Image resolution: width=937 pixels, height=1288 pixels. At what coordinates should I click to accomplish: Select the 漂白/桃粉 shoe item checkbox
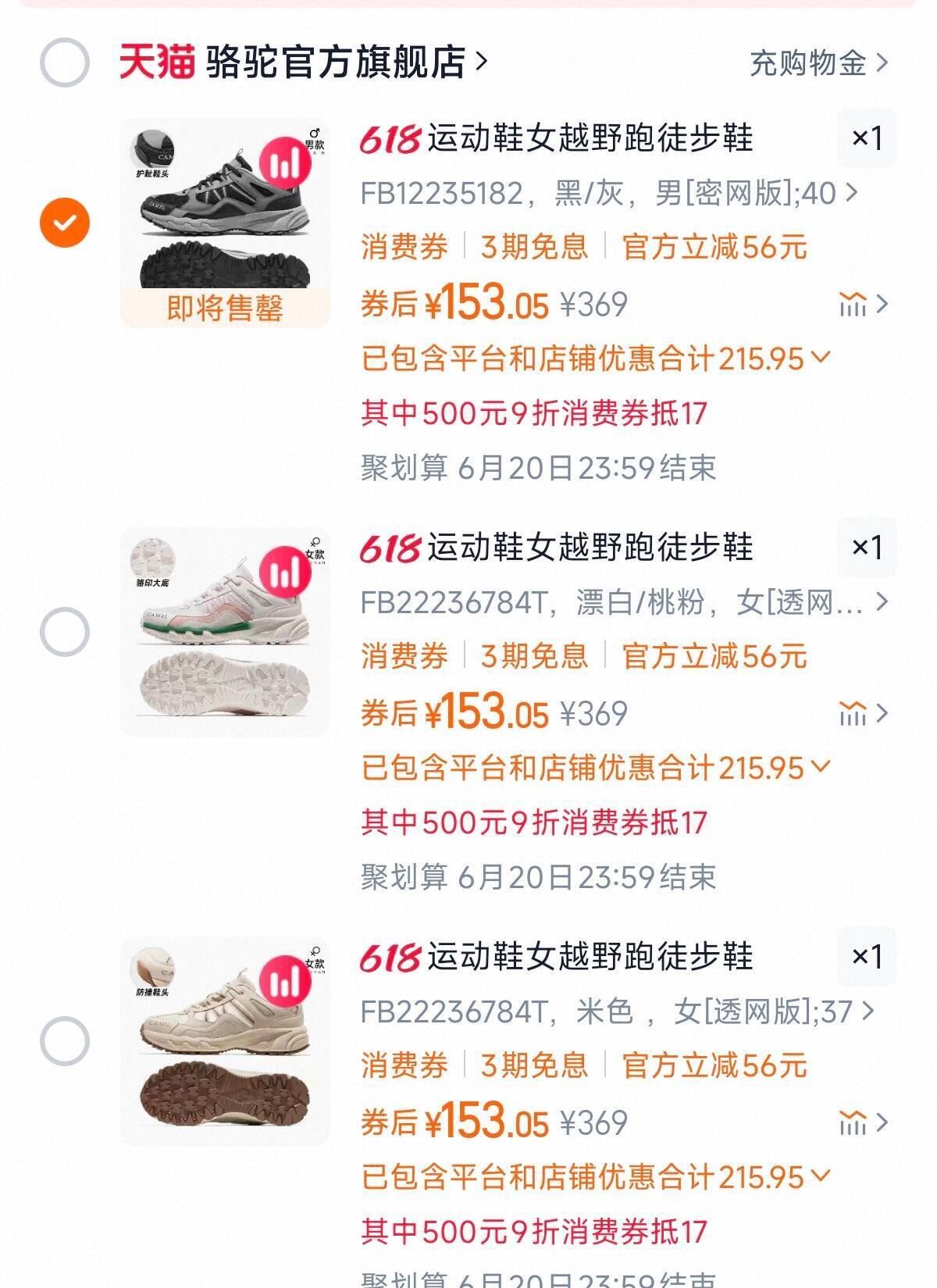point(65,631)
